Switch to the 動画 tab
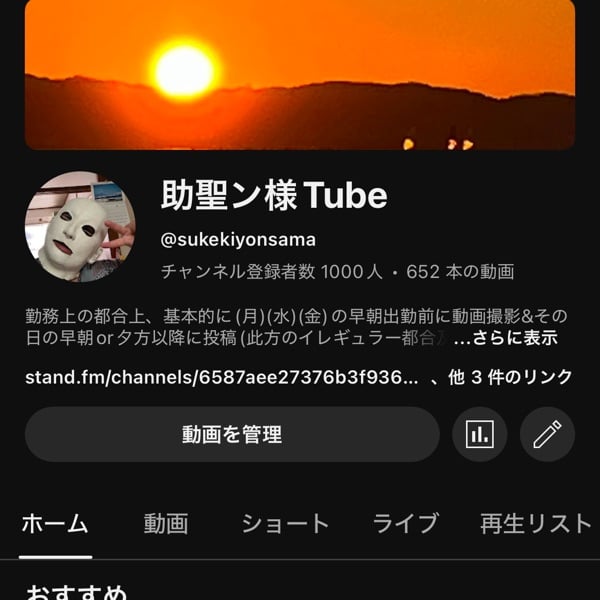 [x=166, y=523]
